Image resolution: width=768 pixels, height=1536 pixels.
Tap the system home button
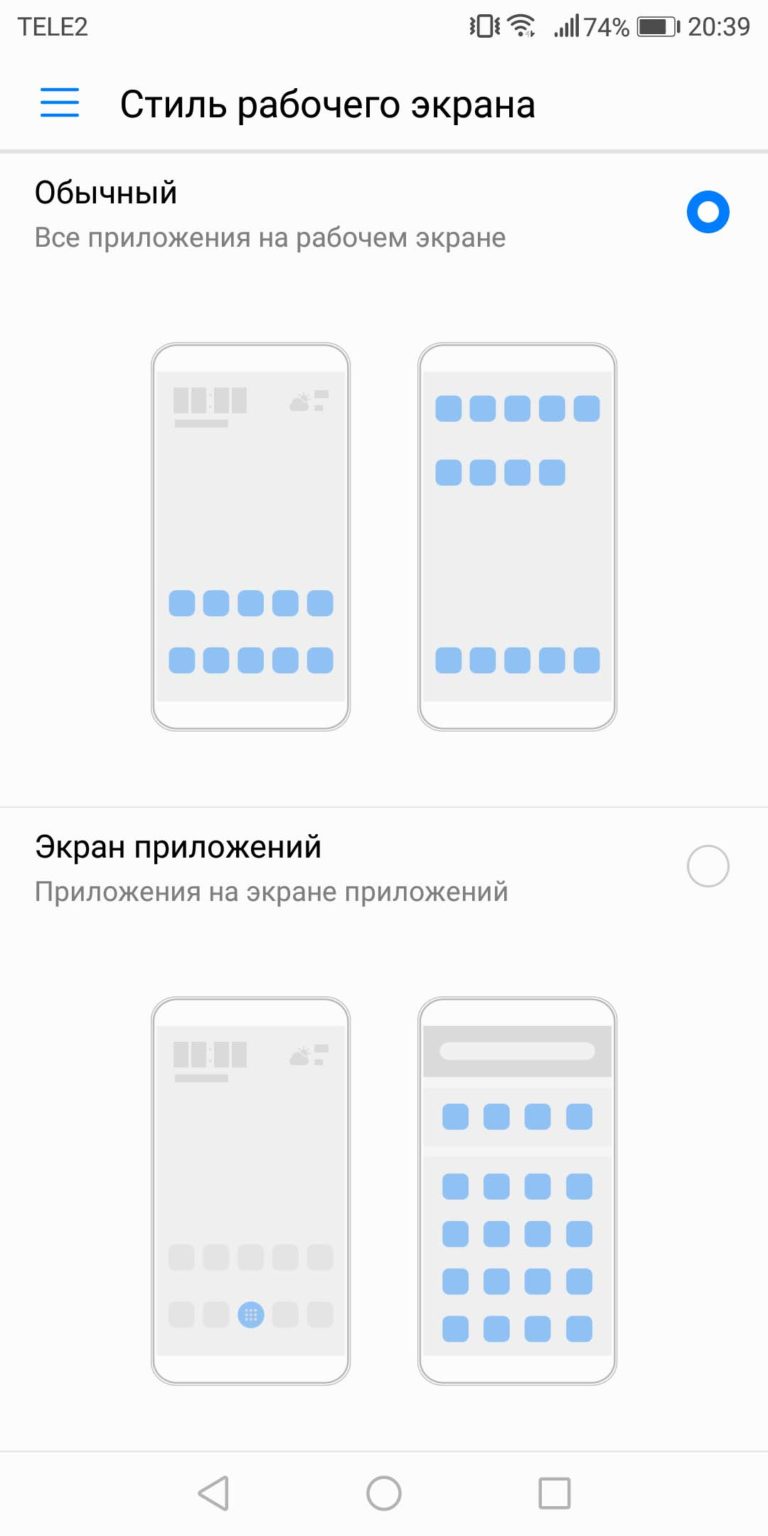click(x=384, y=1493)
